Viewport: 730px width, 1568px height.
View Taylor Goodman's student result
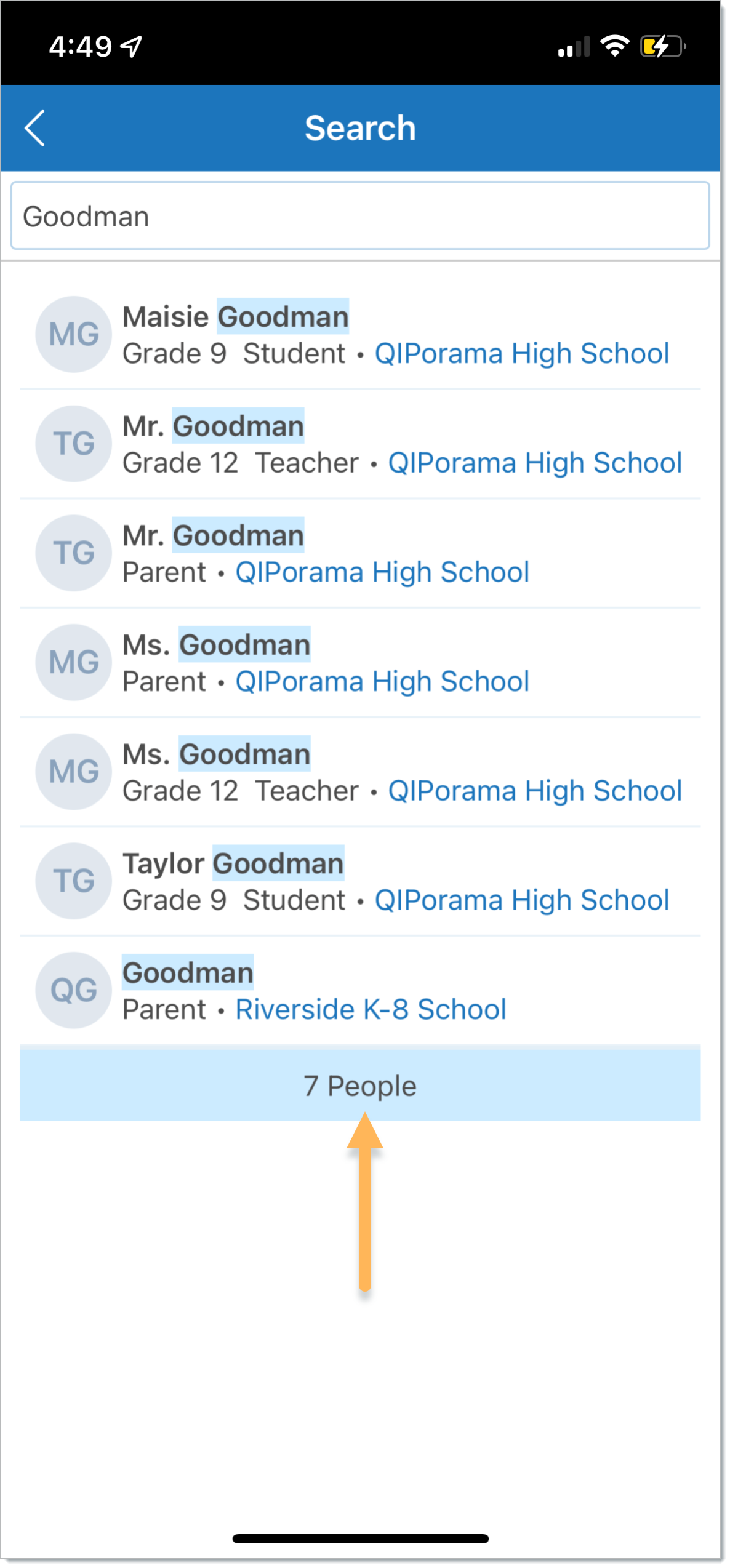[x=360, y=881]
